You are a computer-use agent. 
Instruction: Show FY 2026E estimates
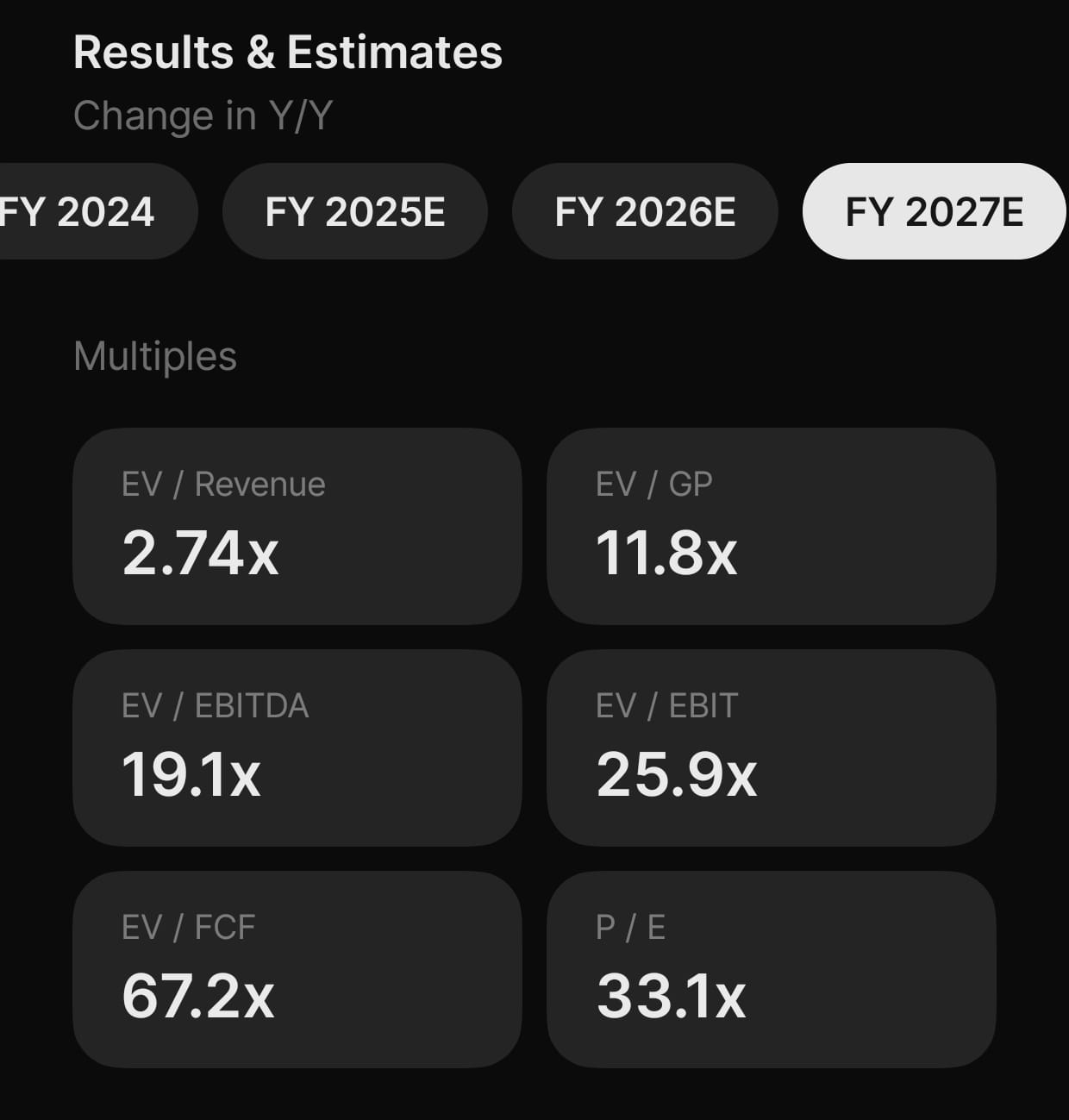[645, 212]
